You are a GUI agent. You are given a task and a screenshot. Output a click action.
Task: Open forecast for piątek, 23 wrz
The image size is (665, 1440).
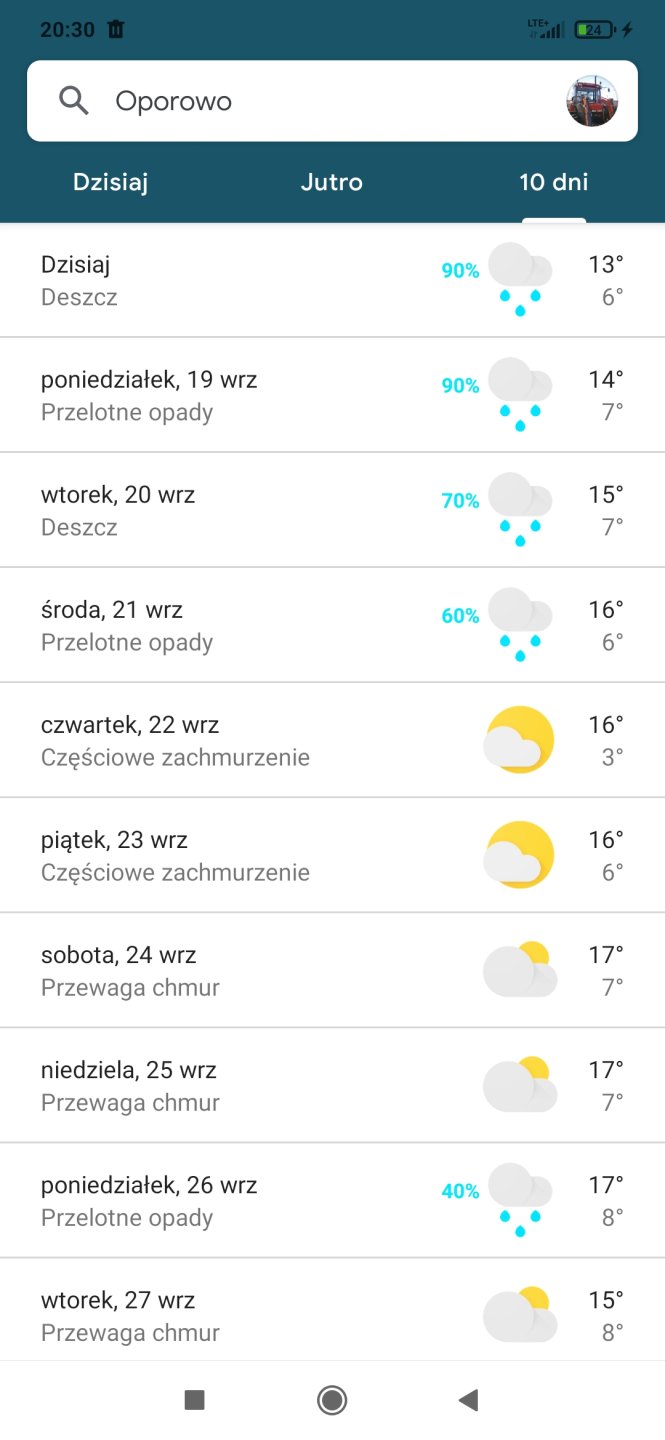click(x=332, y=855)
